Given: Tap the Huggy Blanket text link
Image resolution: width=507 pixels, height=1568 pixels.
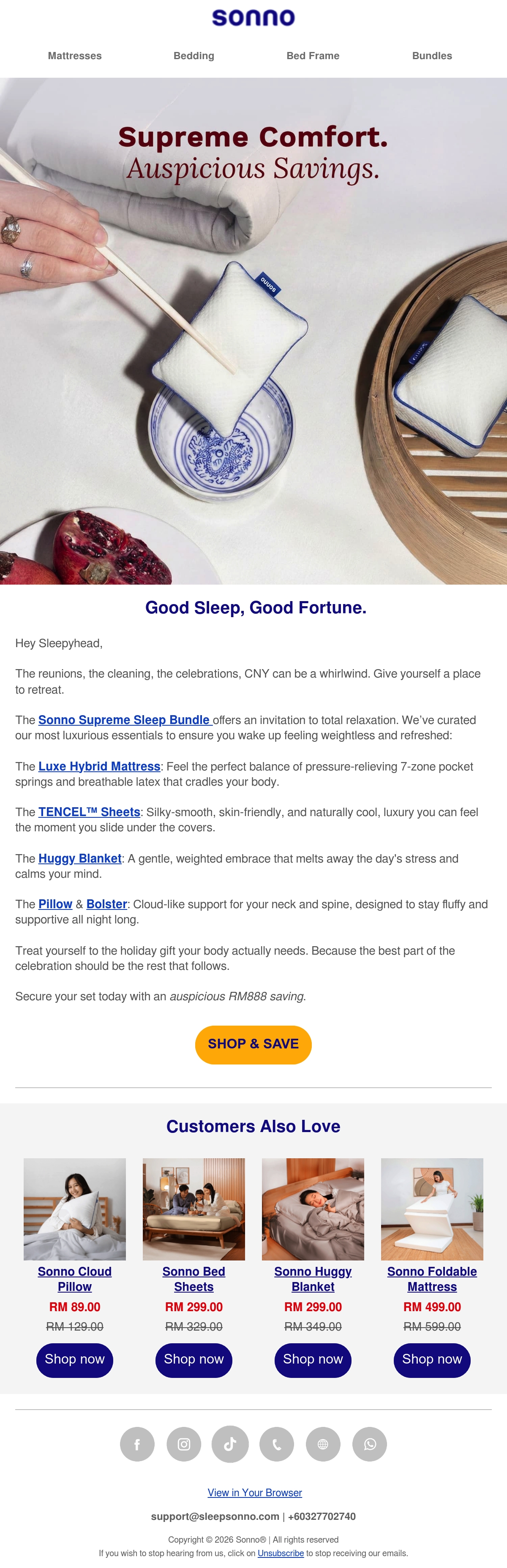Looking at the screenshot, I should coord(80,858).
